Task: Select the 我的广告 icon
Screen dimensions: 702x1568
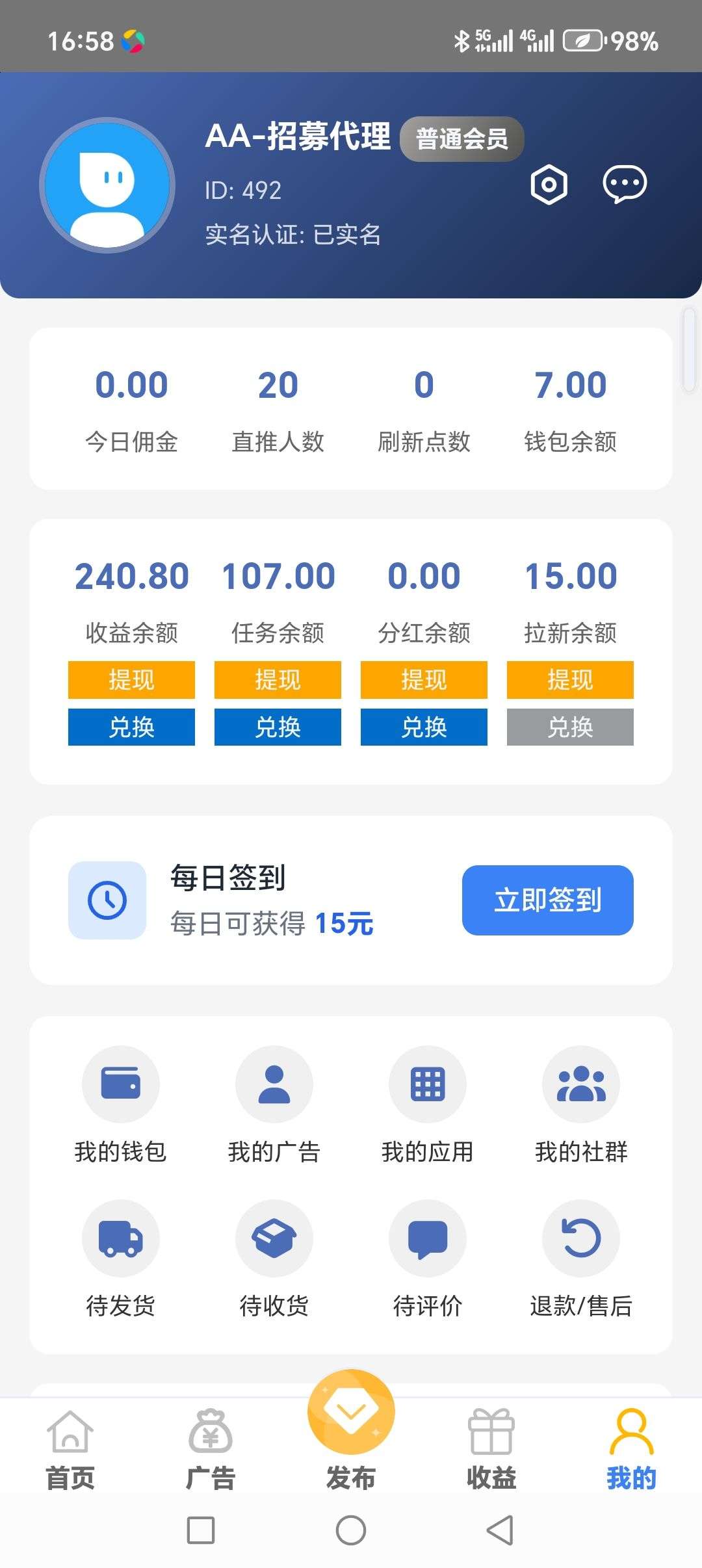Action: pyautogui.click(x=274, y=1084)
